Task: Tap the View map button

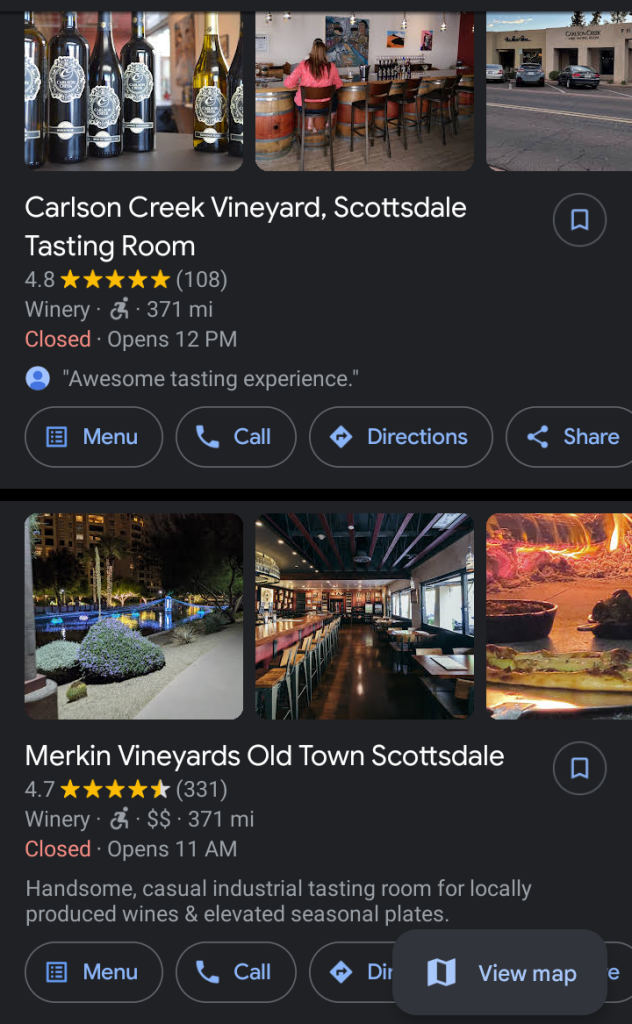Action: 500,973
